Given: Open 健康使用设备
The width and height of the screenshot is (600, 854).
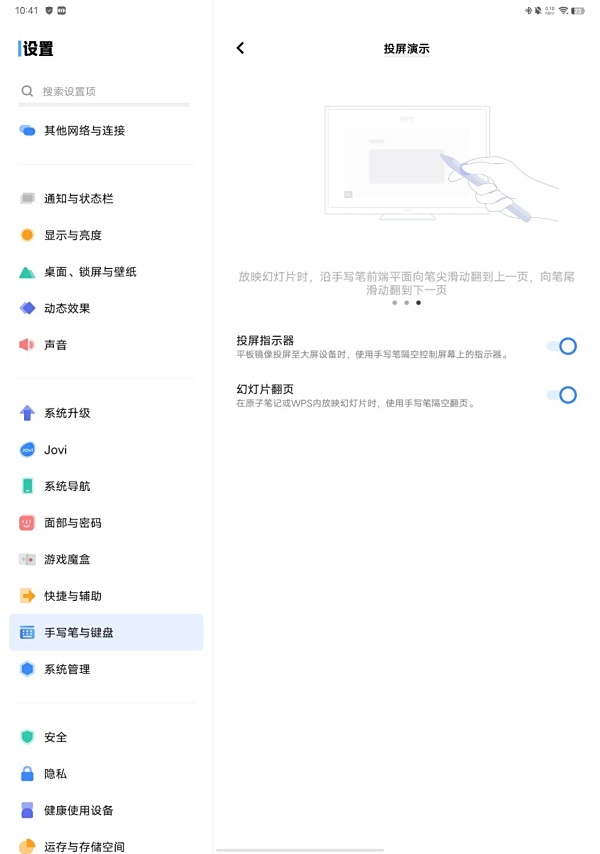Looking at the screenshot, I should [78, 810].
